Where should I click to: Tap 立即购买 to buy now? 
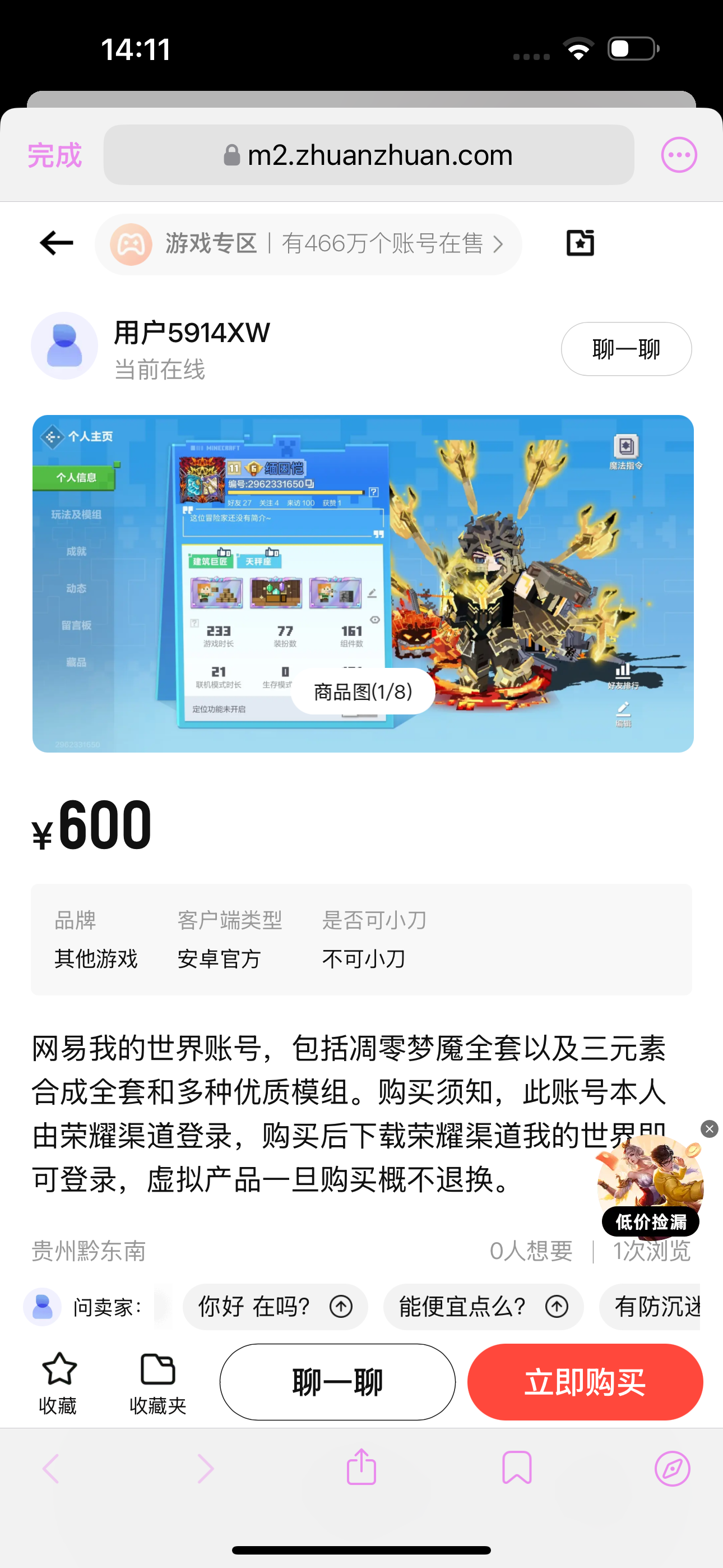585,1382
